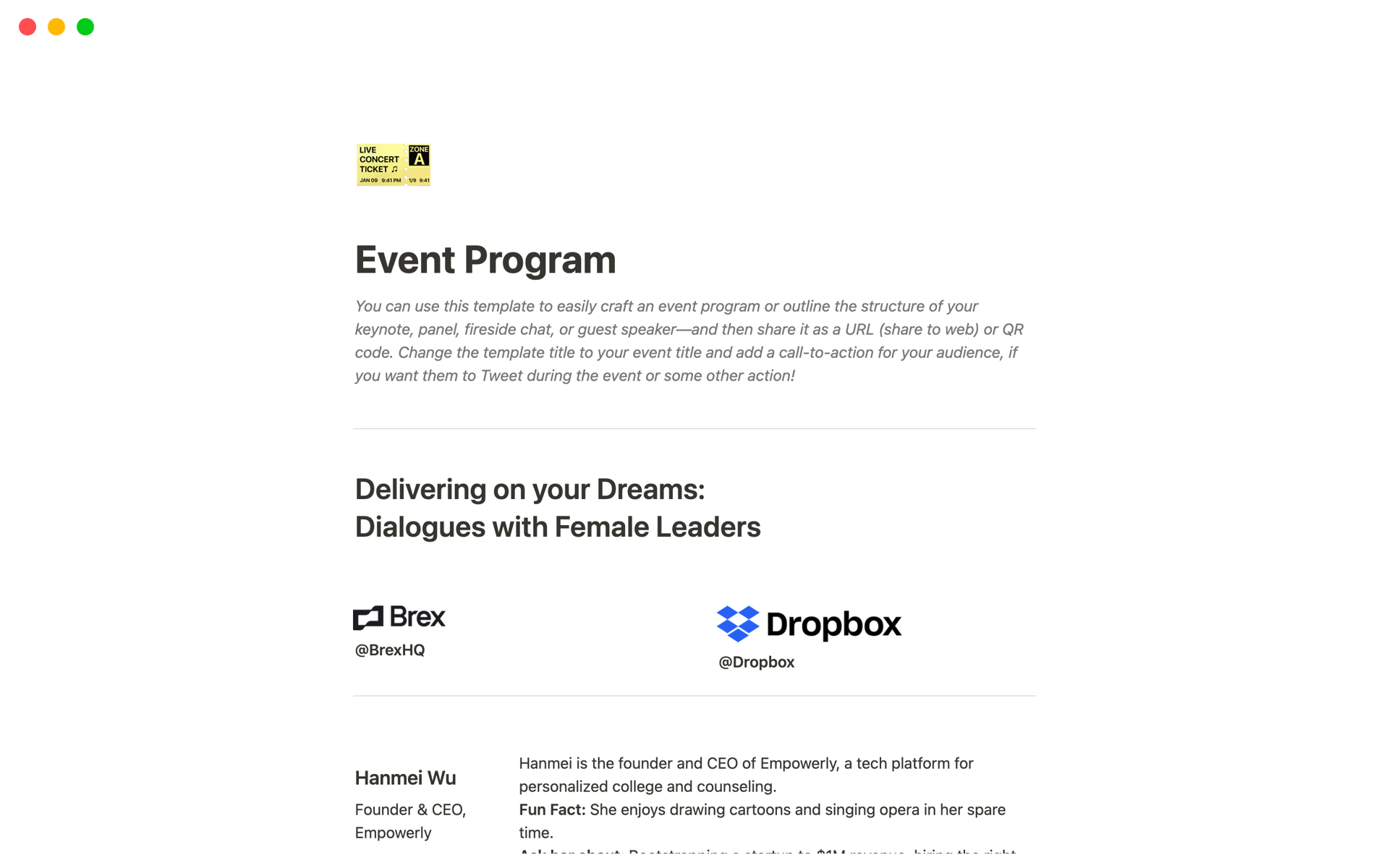The height and width of the screenshot is (868, 1389).
Task: Maximize the window with the green button
Action: [x=85, y=27]
